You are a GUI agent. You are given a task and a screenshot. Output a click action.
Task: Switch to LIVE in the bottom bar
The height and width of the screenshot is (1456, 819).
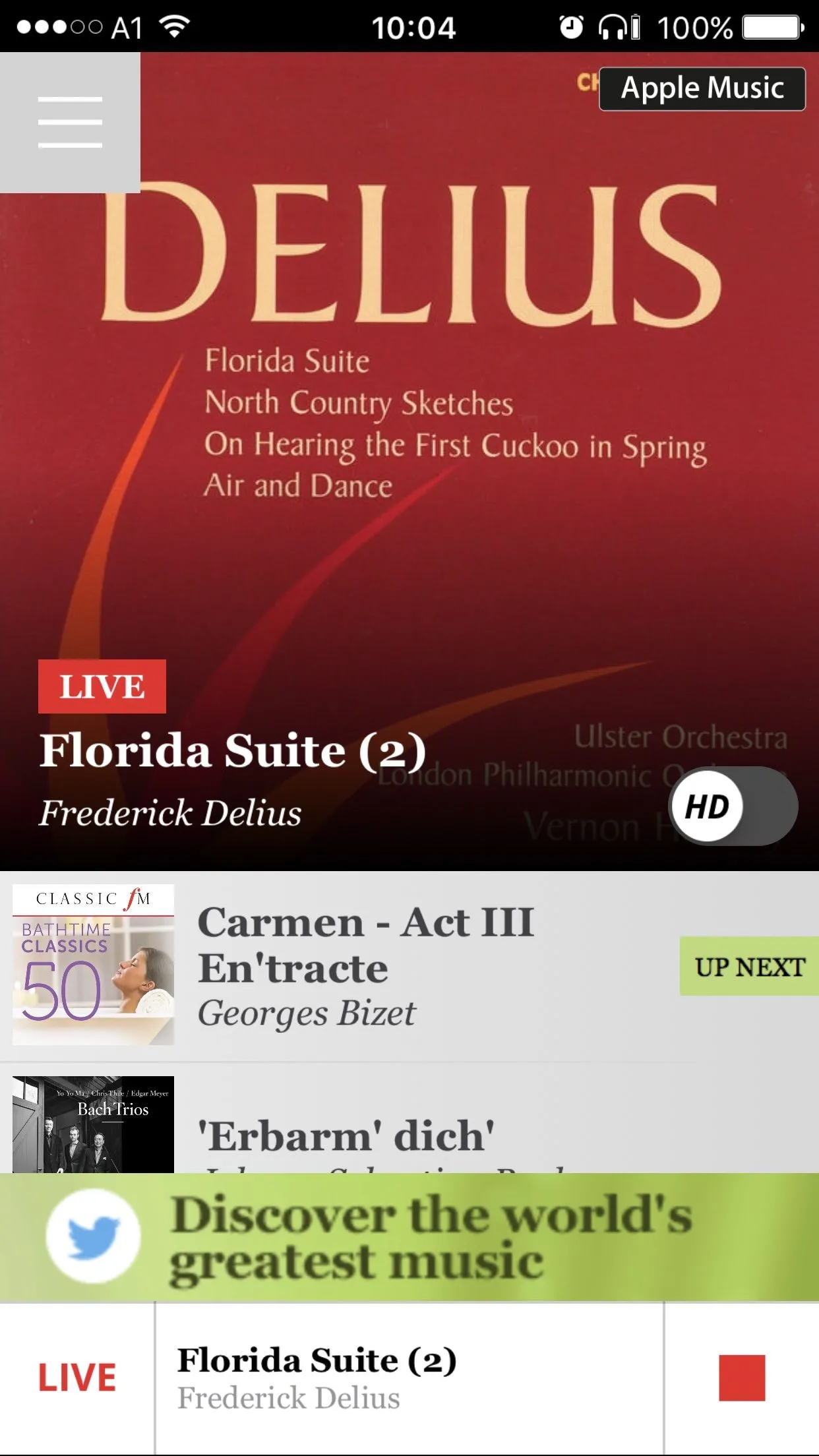click(x=77, y=1378)
